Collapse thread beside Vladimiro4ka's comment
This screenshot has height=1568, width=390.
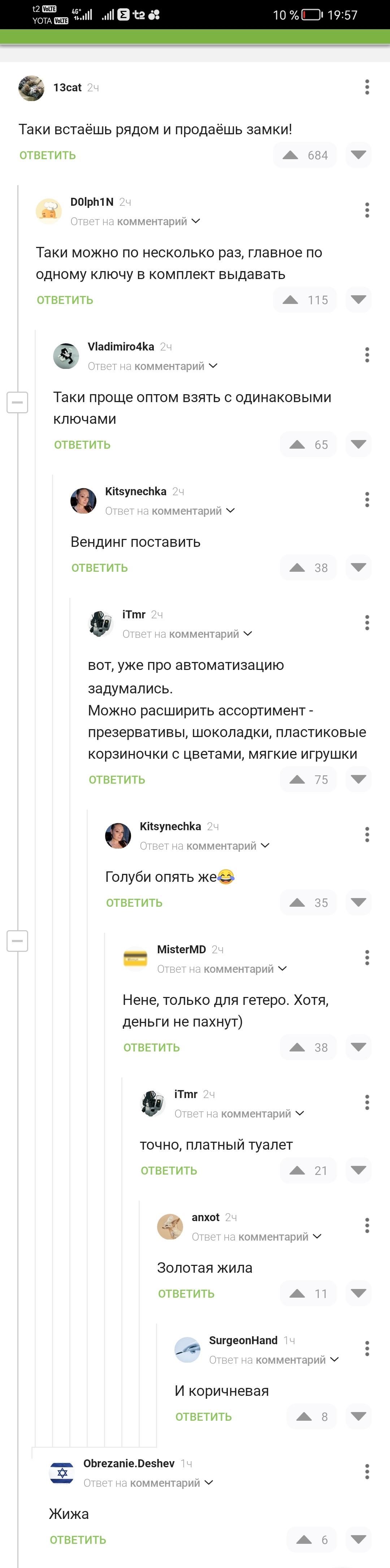(17, 402)
